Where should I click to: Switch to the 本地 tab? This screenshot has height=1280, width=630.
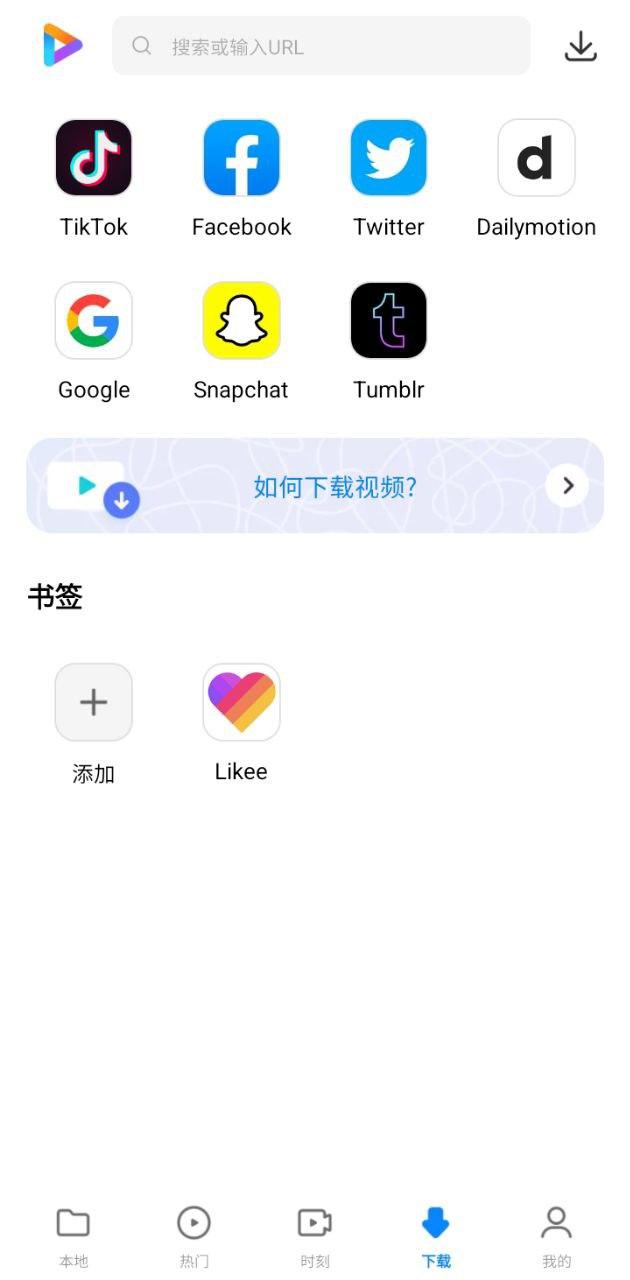coord(73,1236)
